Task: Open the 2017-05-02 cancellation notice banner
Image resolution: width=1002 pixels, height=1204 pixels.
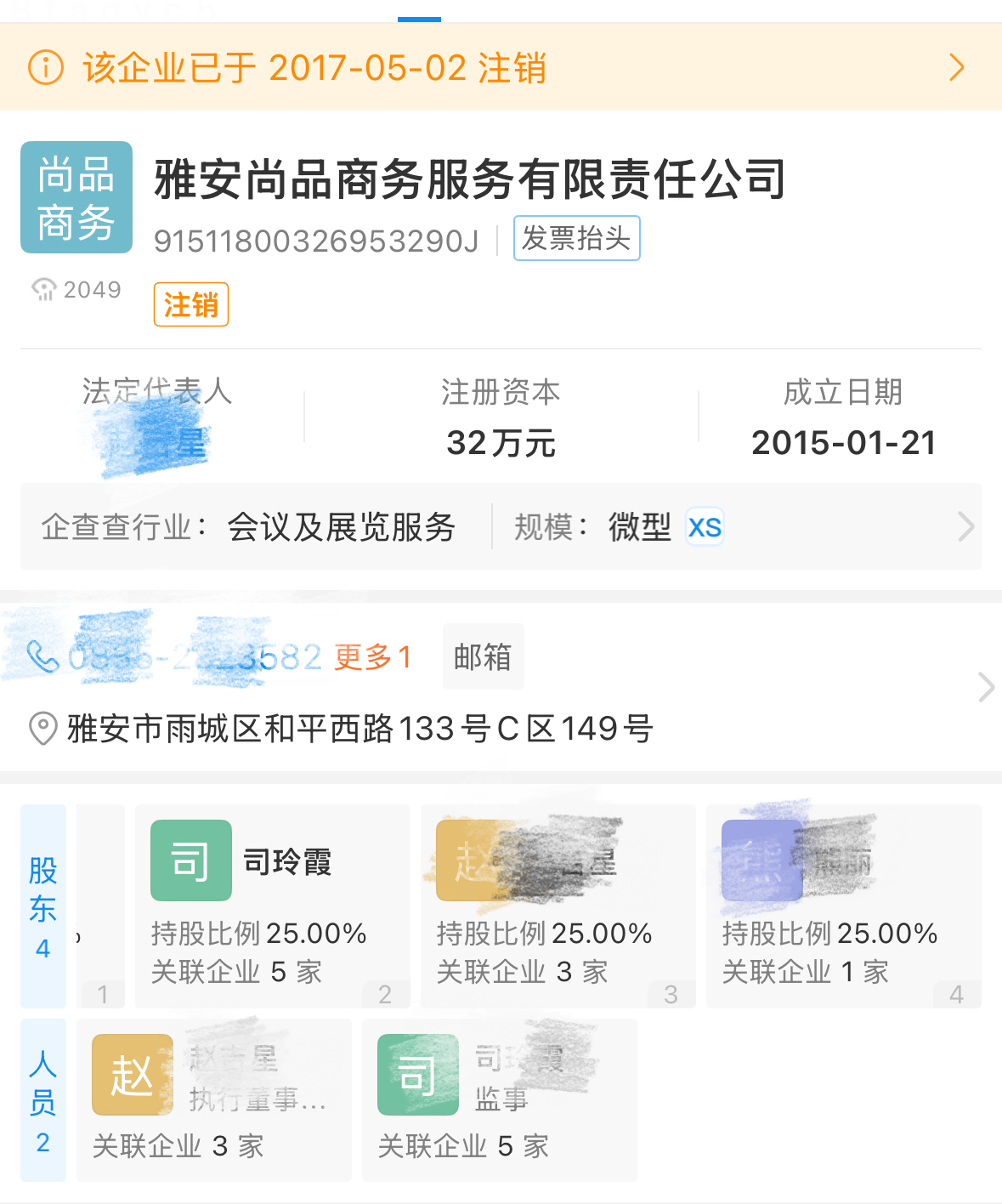Action: tap(500, 68)
